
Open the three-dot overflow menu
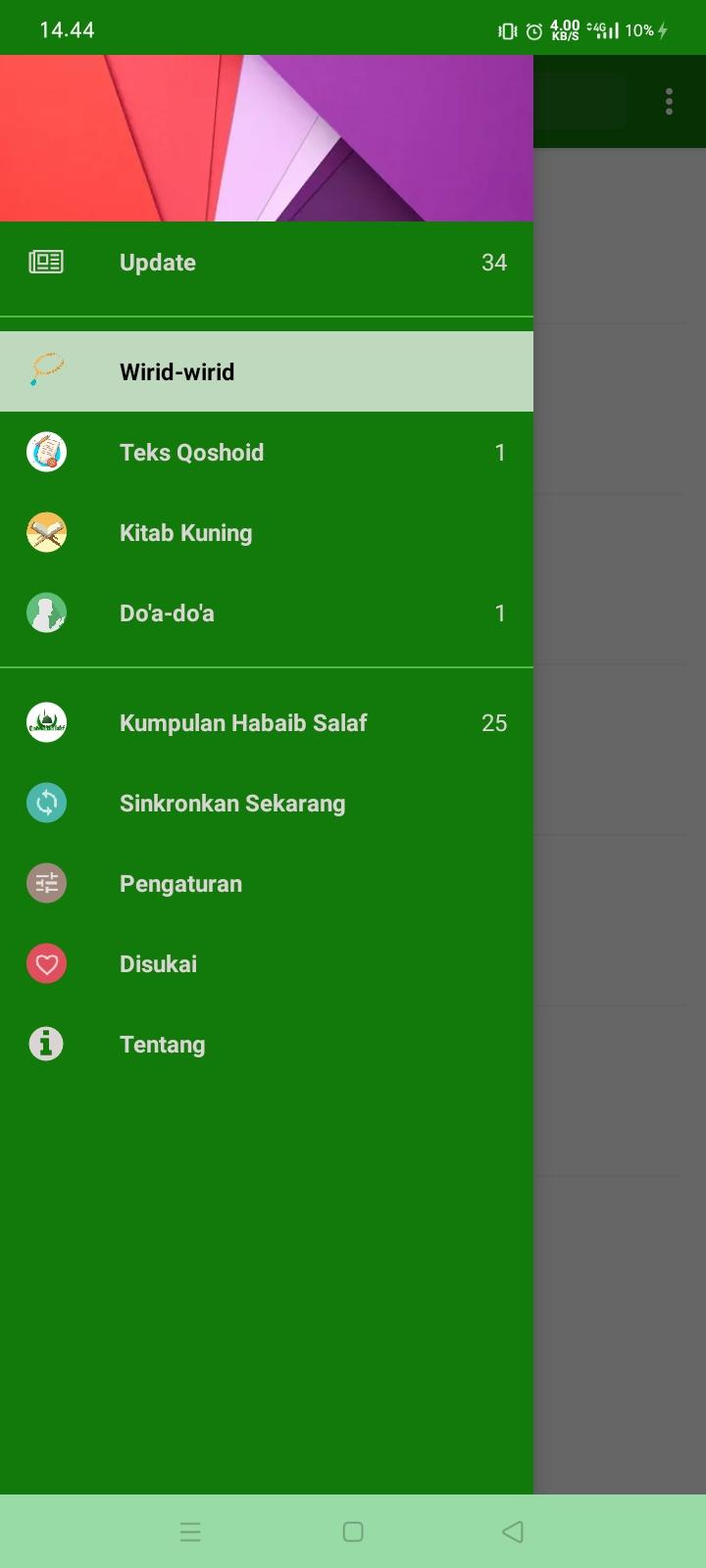click(669, 102)
